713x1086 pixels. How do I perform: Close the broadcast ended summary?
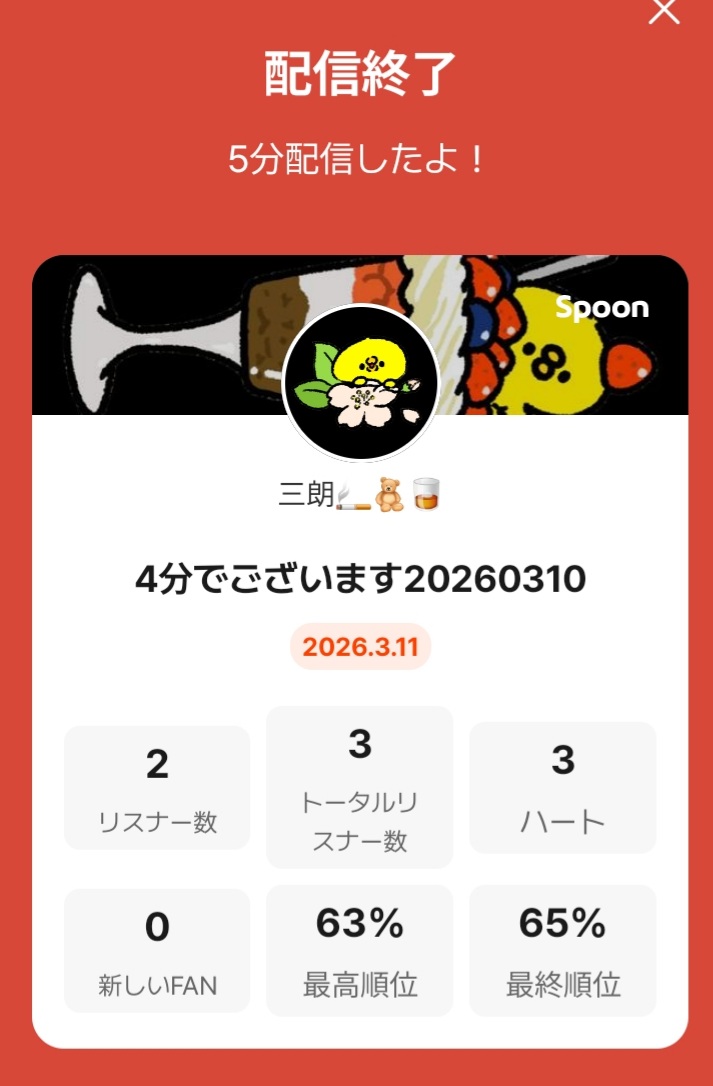point(664,10)
